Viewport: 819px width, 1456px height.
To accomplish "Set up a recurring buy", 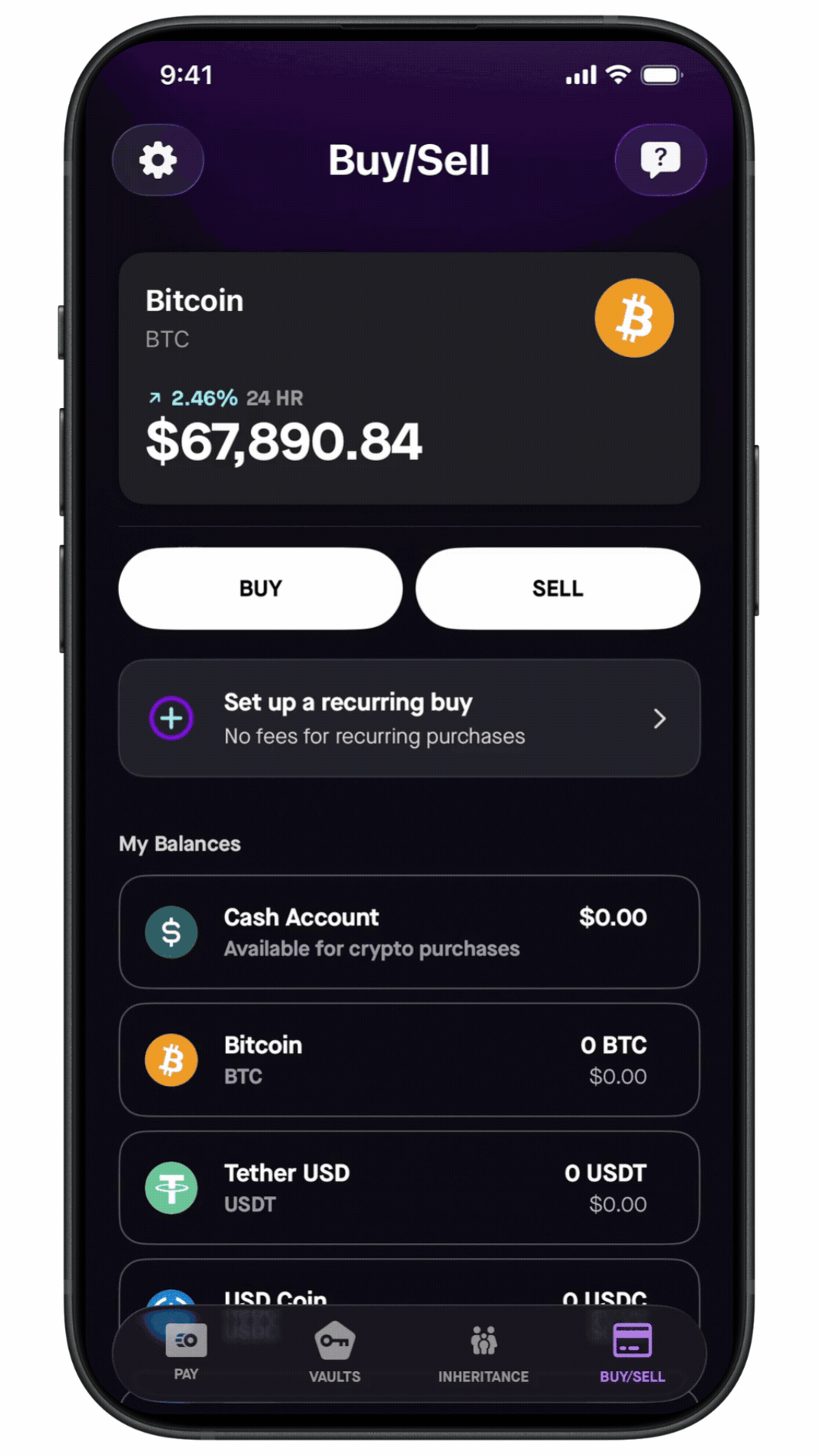I will tap(409, 718).
